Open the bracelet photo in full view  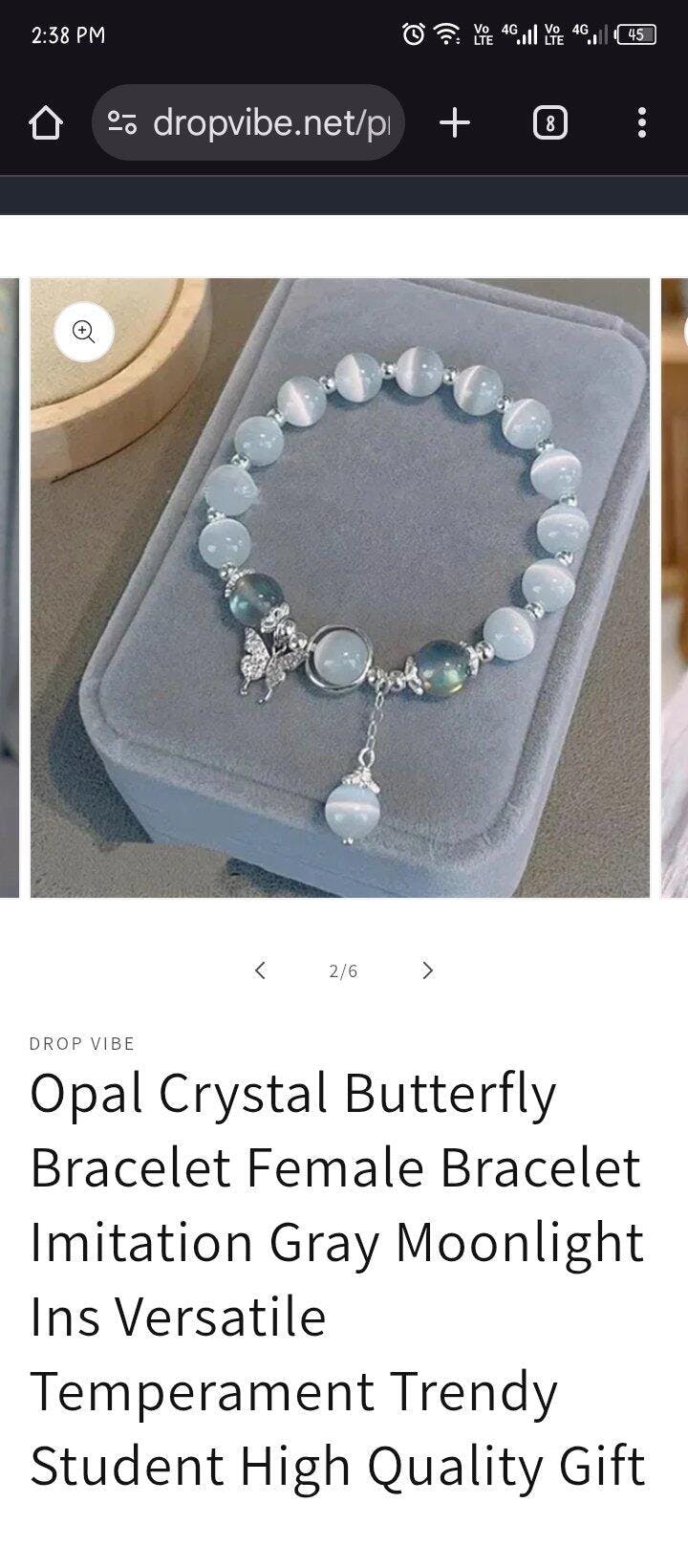pyautogui.click(x=340, y=588)
